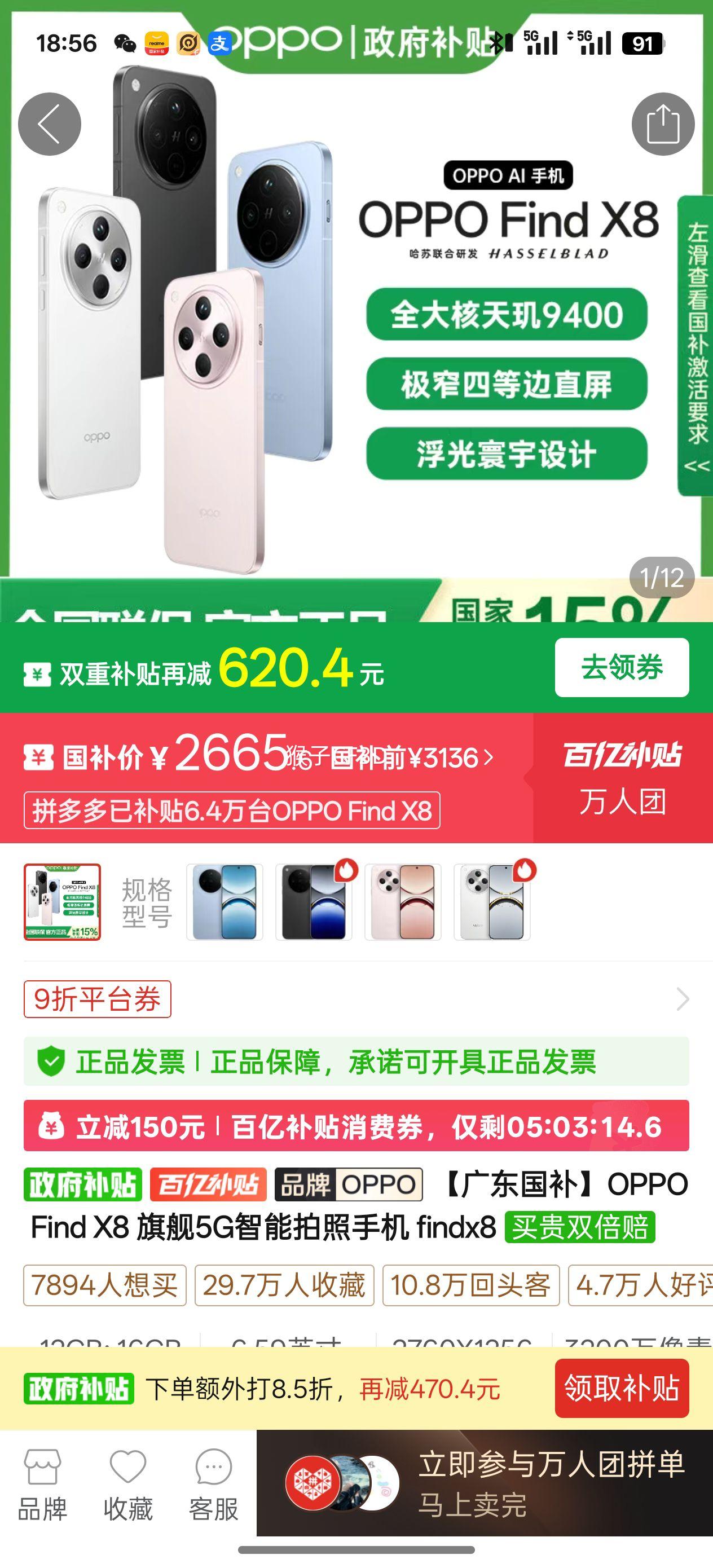Viewport: 713px width, 1568px height.
Task: Go back using the top-left arrow
Action: (x=49, y=124)
